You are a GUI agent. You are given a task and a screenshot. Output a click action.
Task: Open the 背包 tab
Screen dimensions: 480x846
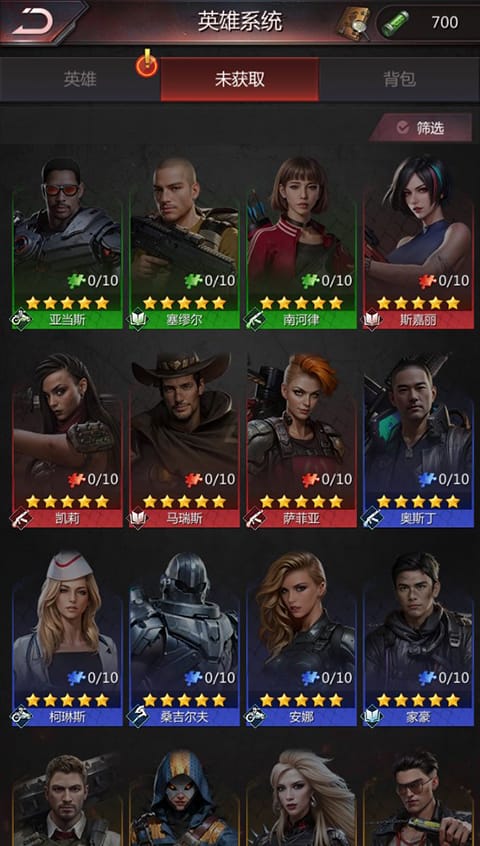(x=400, y=79)
